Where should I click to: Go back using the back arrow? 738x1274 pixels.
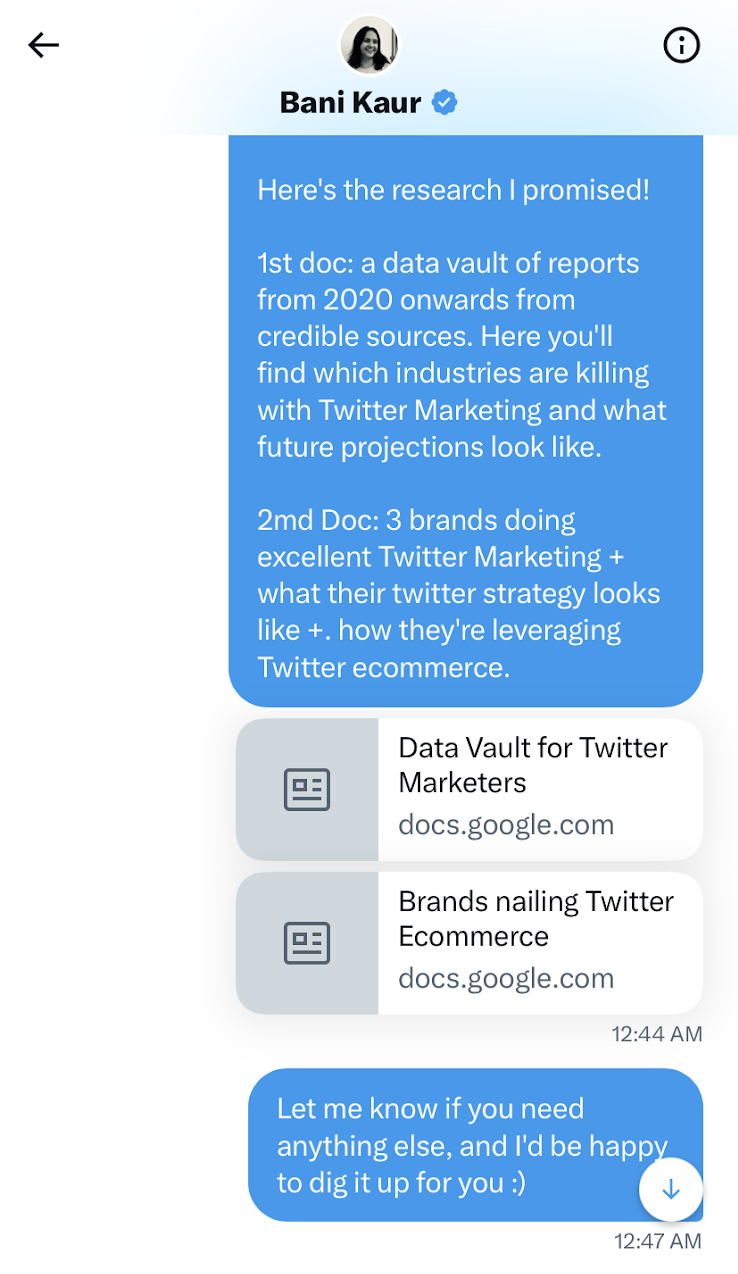tap(43, 45)
